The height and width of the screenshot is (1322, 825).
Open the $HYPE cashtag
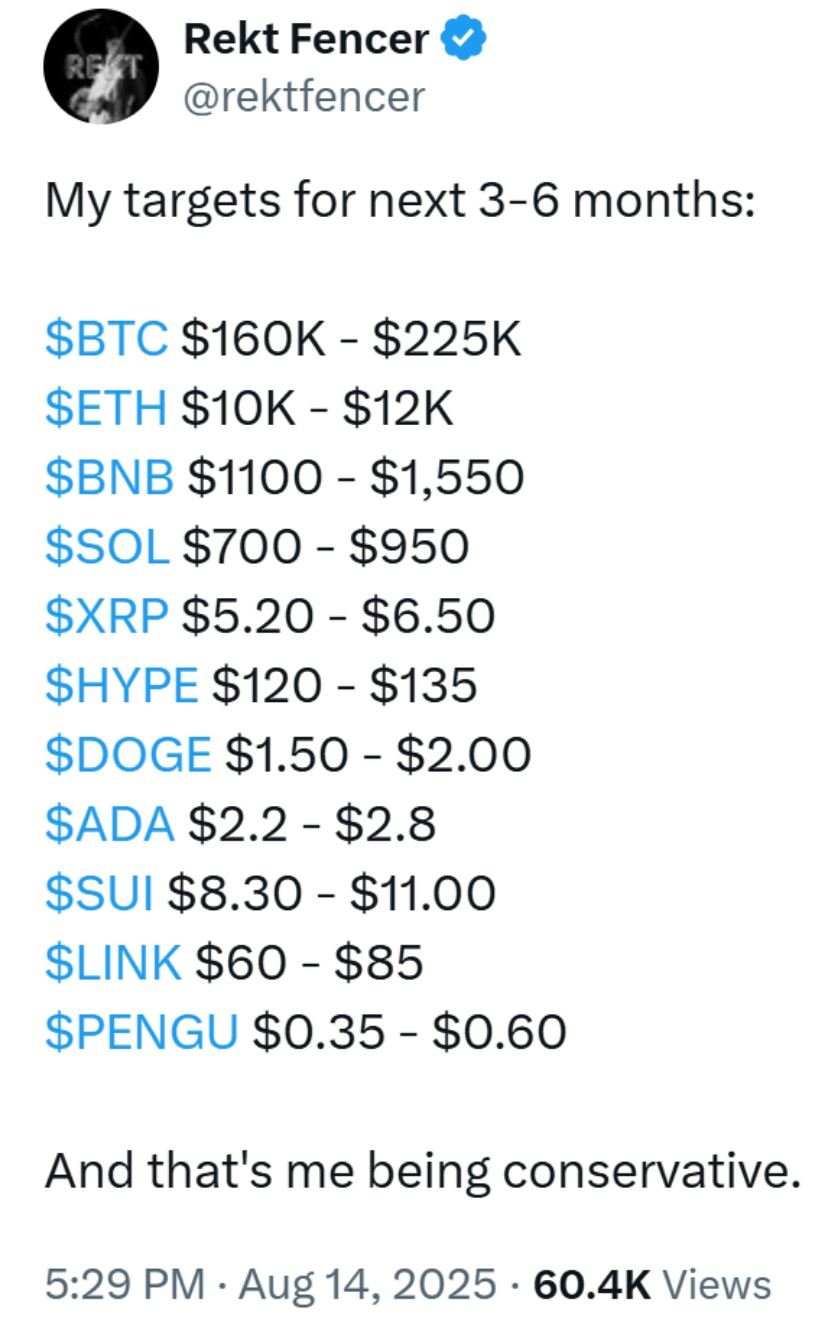point(122,685)
